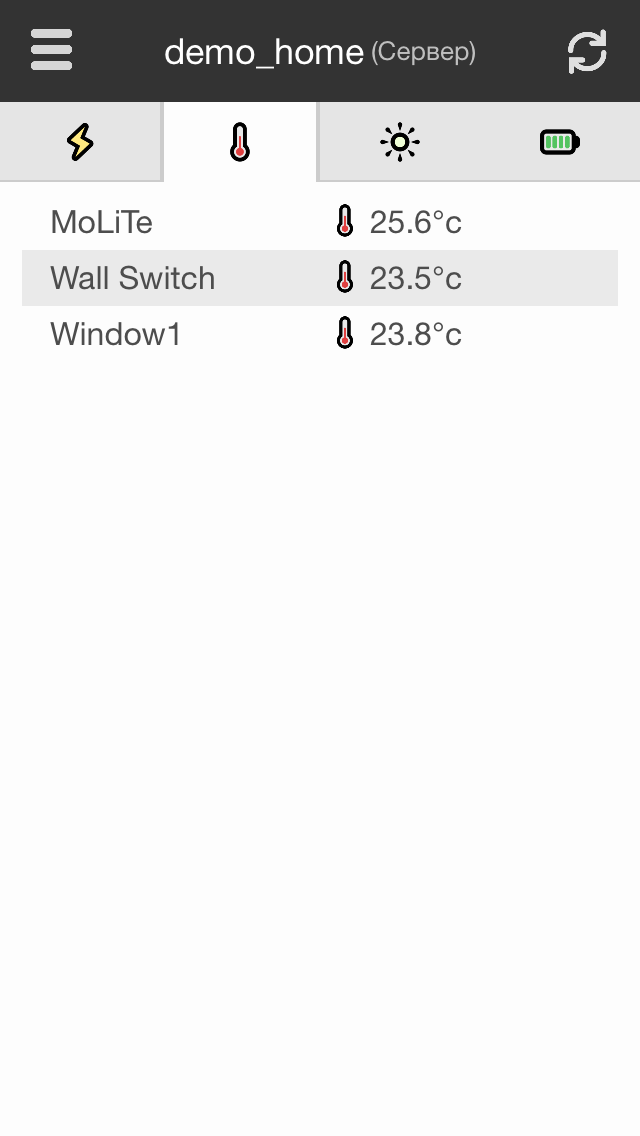The width and height of the screenshot is (640, 1136).
Task: Show the battery levels tab
Action: [x=560, y=143]
